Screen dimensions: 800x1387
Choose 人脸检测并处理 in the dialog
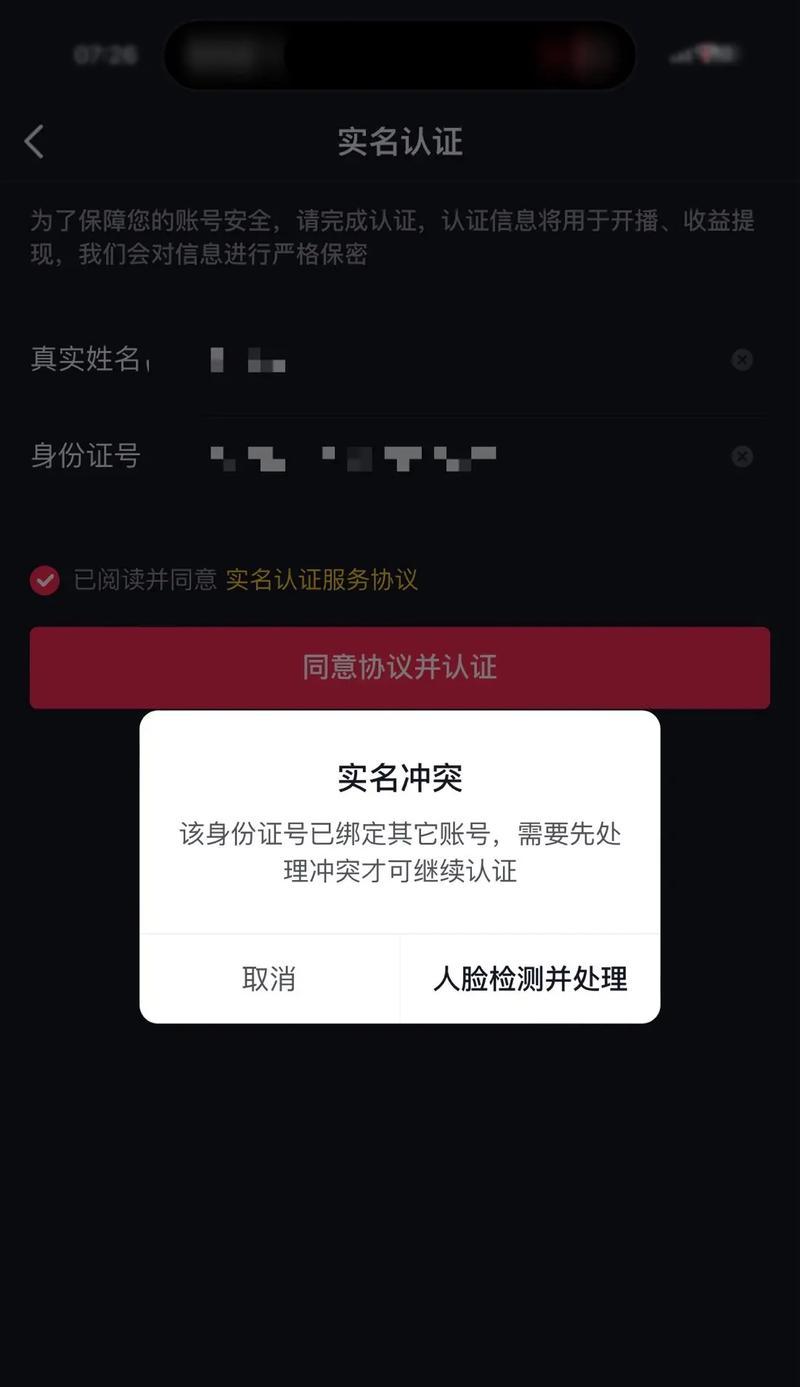(530, 978)
